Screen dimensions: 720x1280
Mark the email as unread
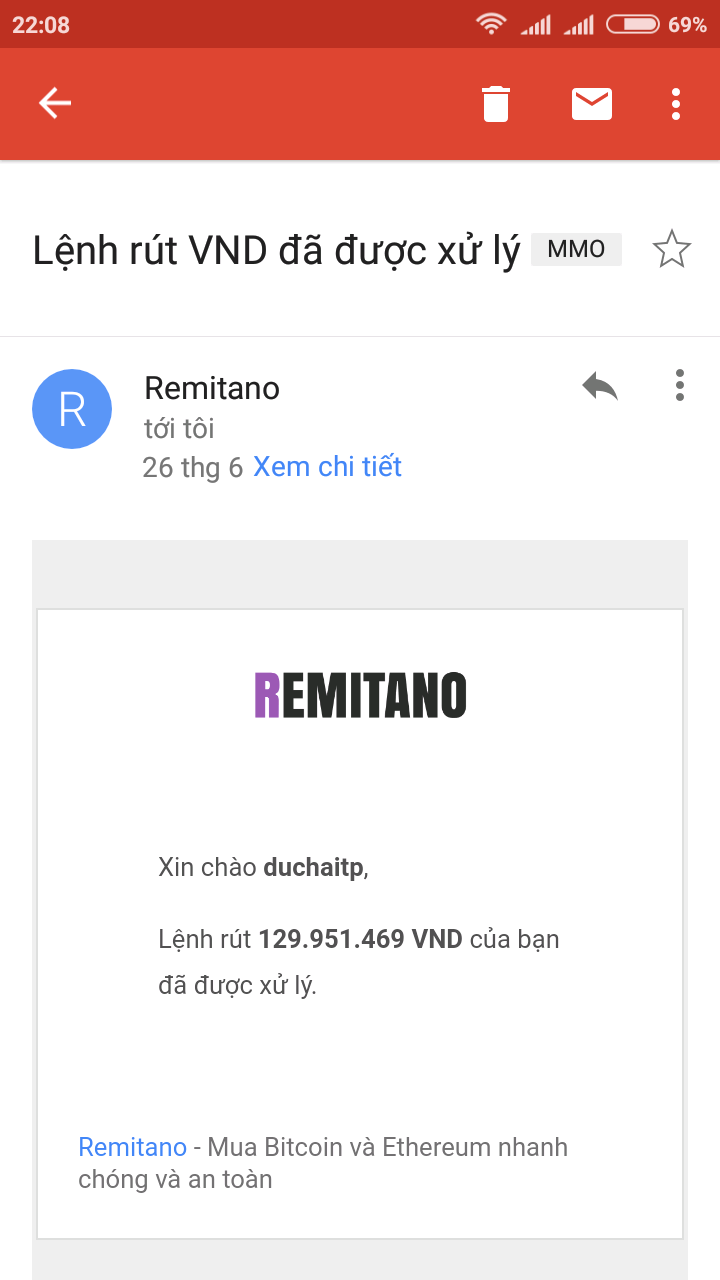pos(592,103)
